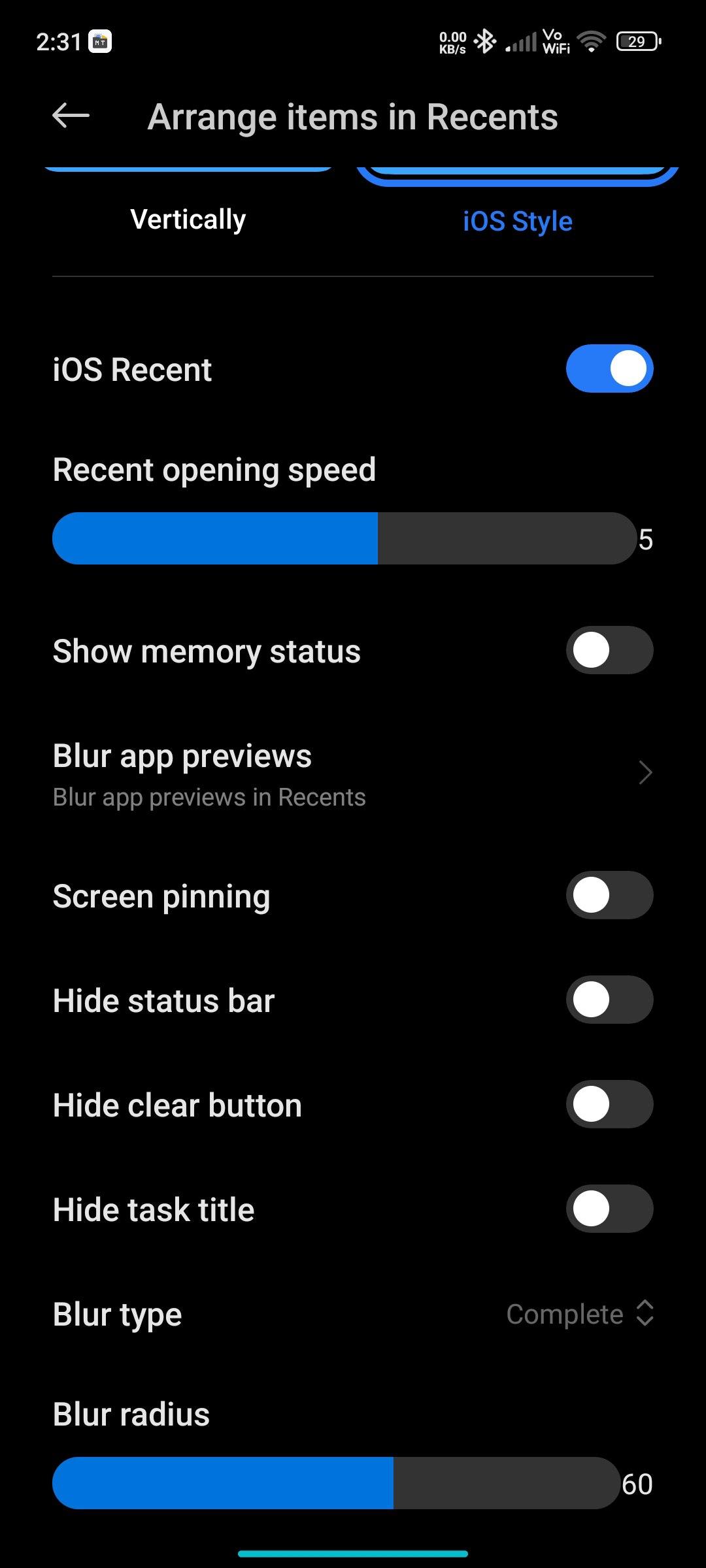Screen dimensions: 706x1568
Task: Open the Blur type dropdown
Action: pyautogui.click(x=580, y=1314)
